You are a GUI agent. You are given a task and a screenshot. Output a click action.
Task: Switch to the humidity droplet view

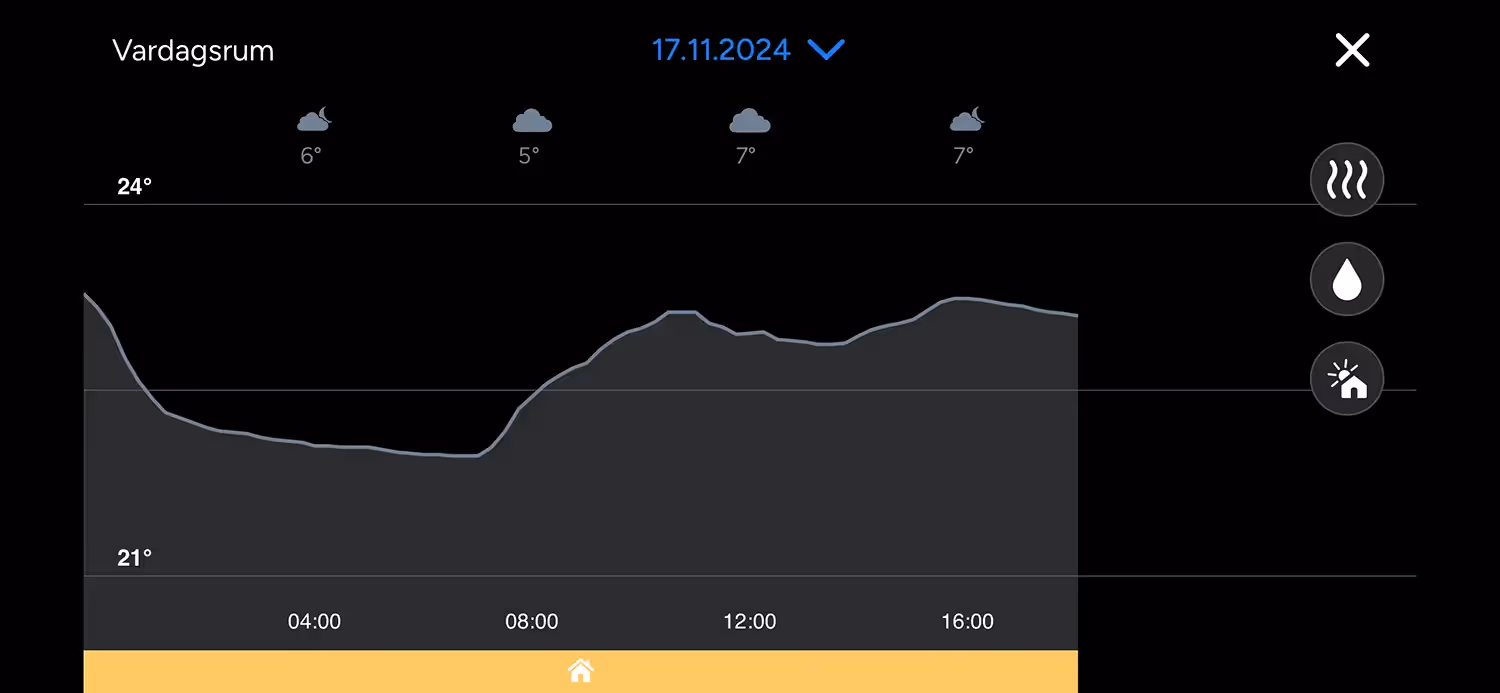coord(1346,279)
